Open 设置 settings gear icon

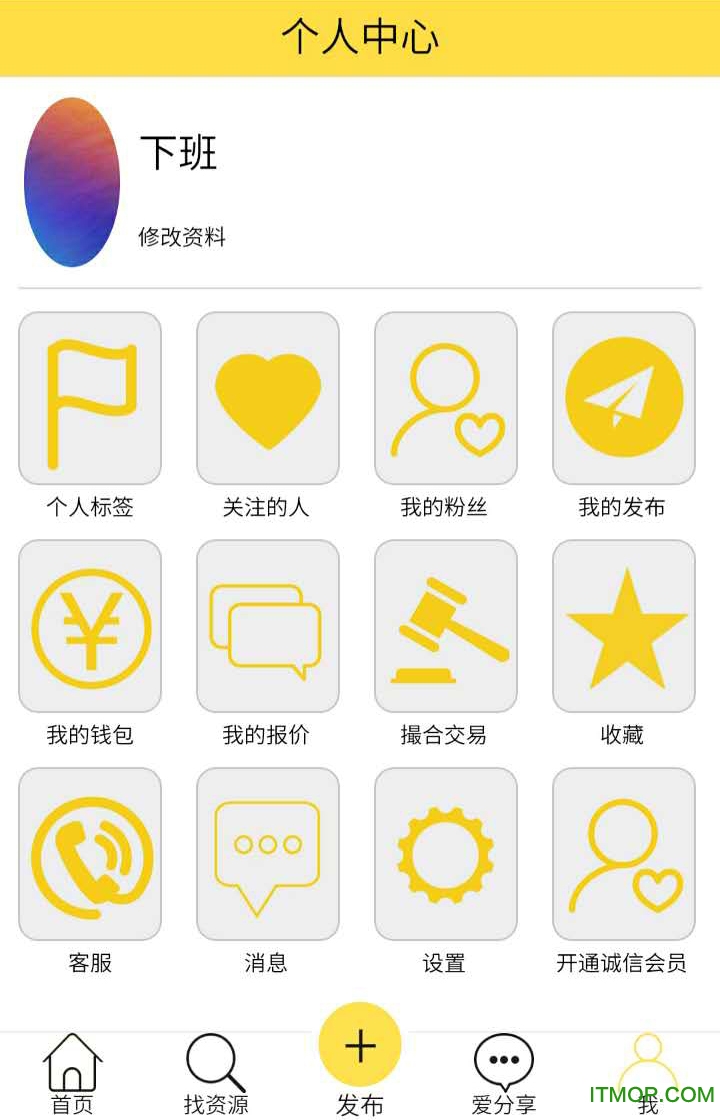coord(446,855)
